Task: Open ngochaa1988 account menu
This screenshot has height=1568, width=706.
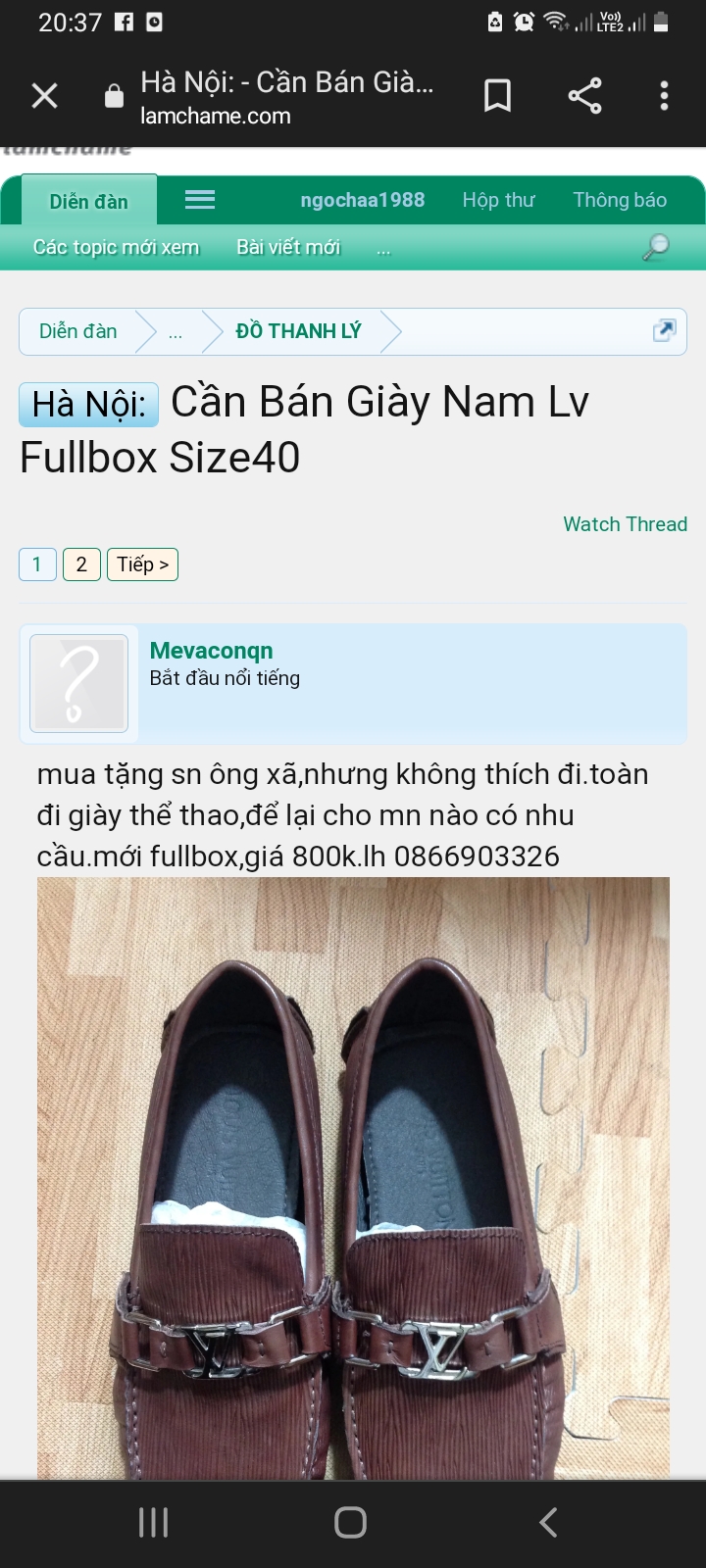Action: pyautogui.click(x=362, y=200)
